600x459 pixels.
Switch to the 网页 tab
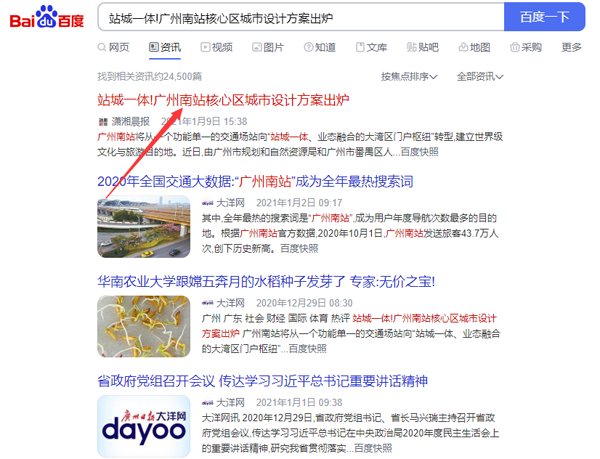tap(113, 47)
